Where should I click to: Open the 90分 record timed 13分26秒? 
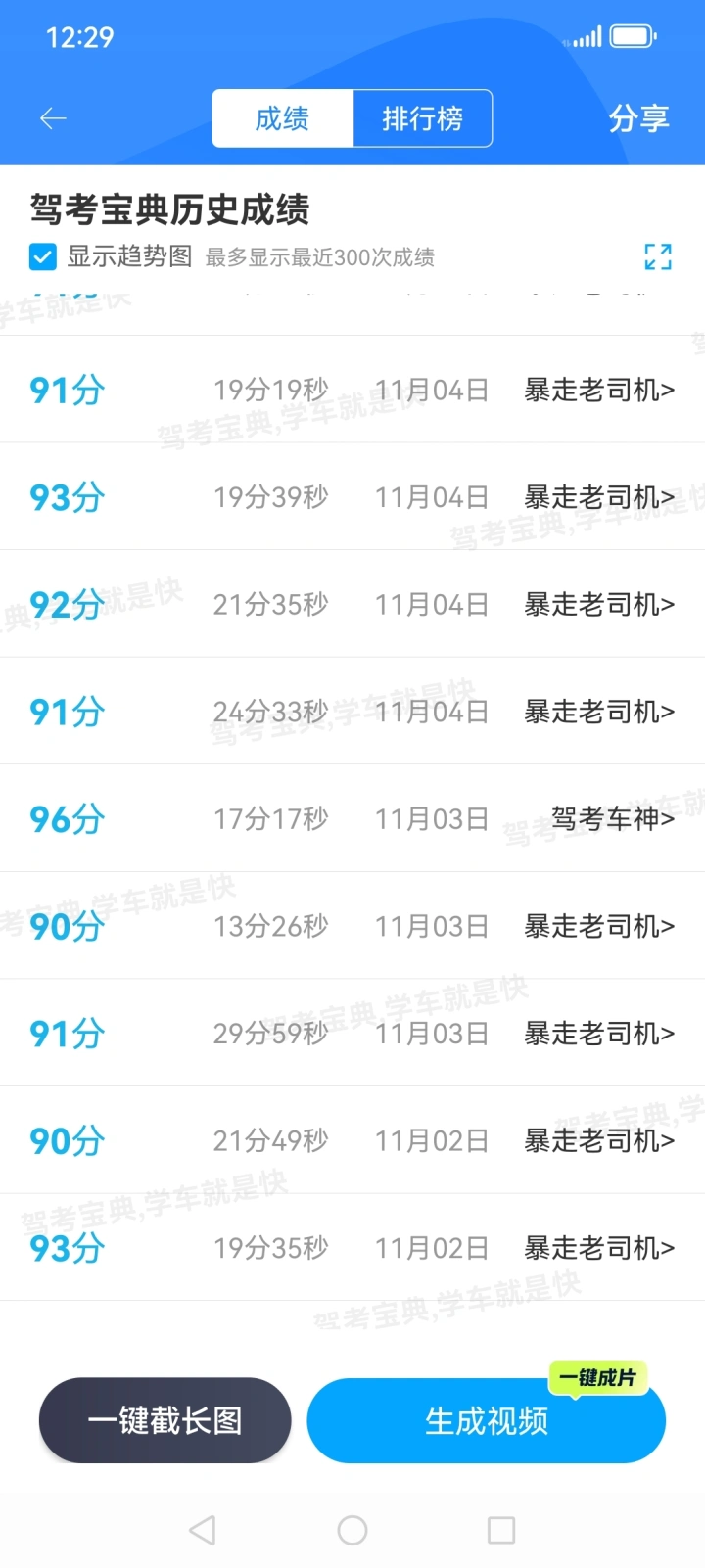coord(352,926)
